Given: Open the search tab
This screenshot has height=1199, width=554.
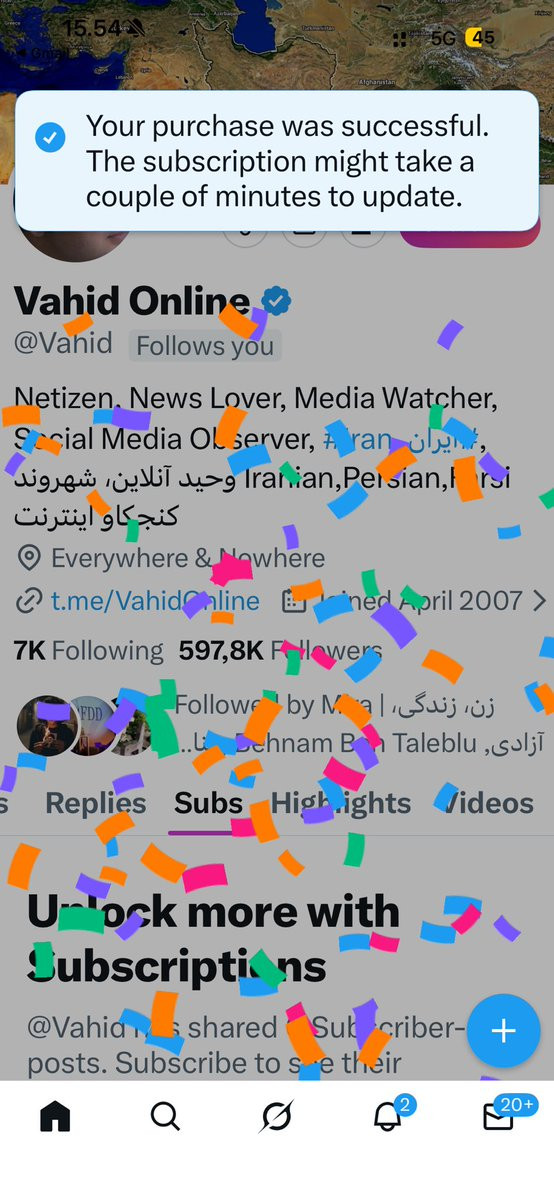Looking at the screenshot, I should tap(165, 1116).
